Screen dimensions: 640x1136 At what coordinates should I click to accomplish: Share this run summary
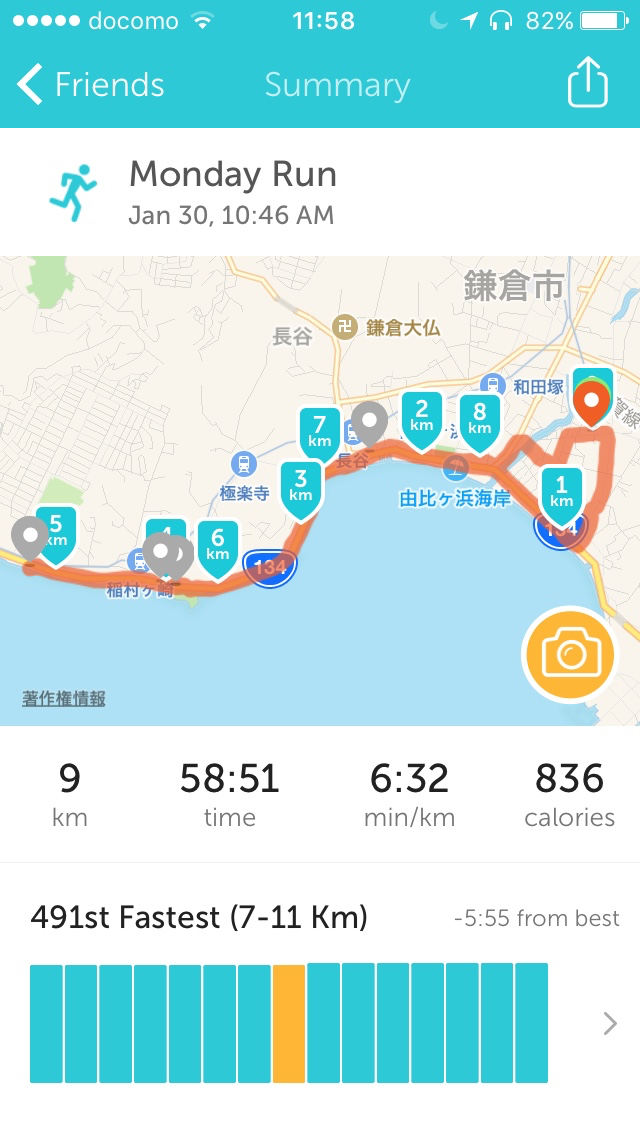coord(588,84)
